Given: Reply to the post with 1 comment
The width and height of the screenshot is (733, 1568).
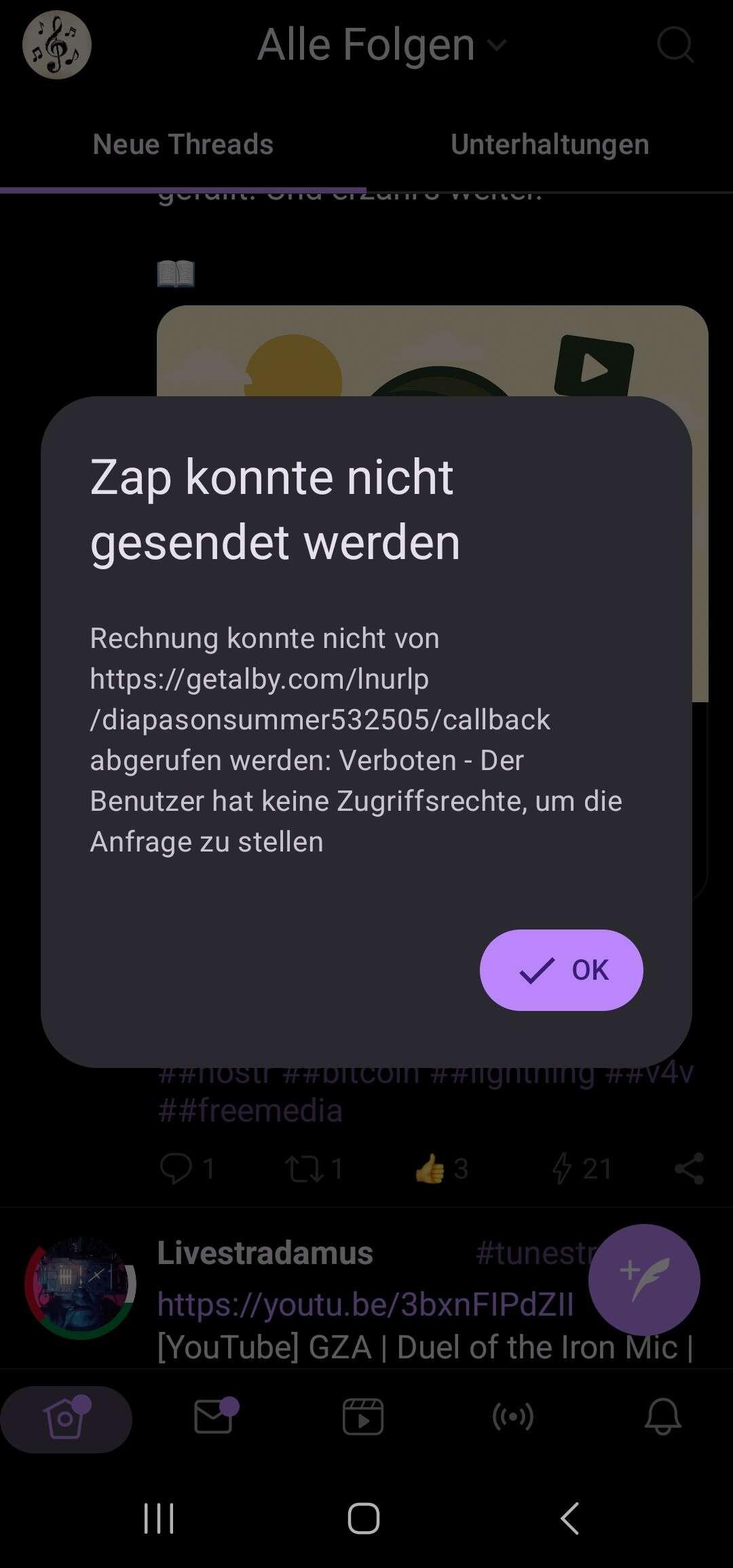Looking at the screenshot, I should coord(176,1168).
